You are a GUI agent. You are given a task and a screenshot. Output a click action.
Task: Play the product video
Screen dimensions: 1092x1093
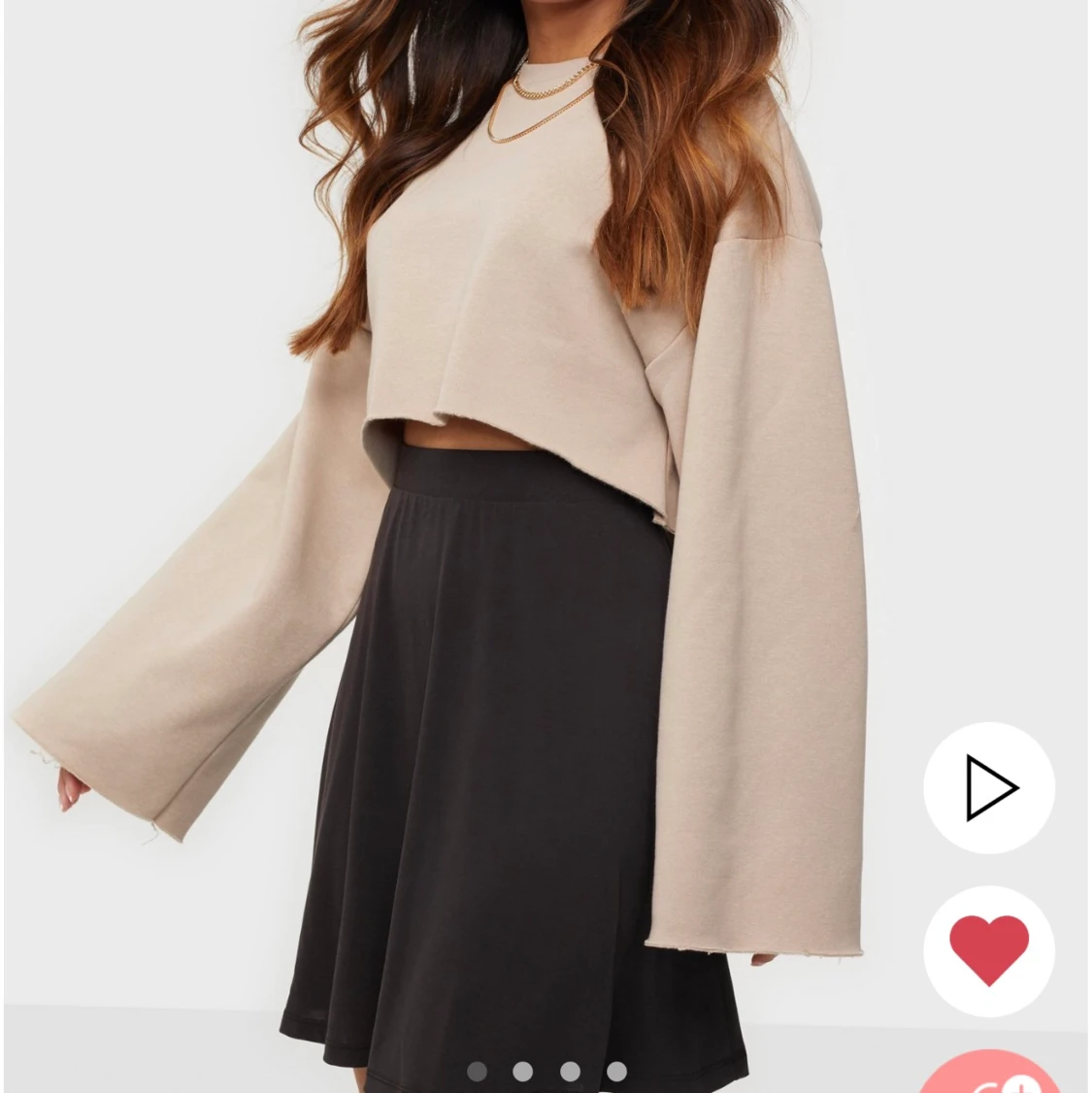click(x=988, y=787)
